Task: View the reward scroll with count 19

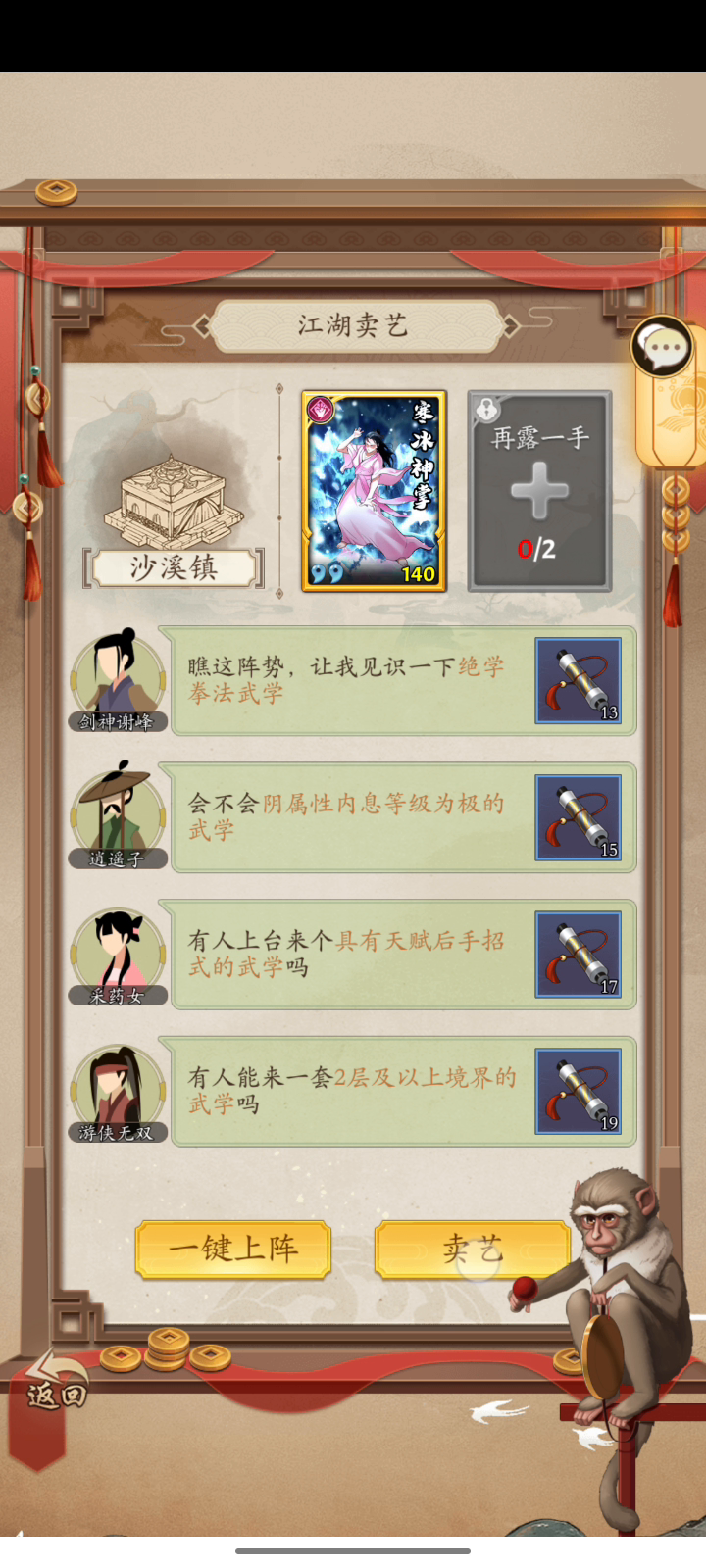Action: 579,1092
